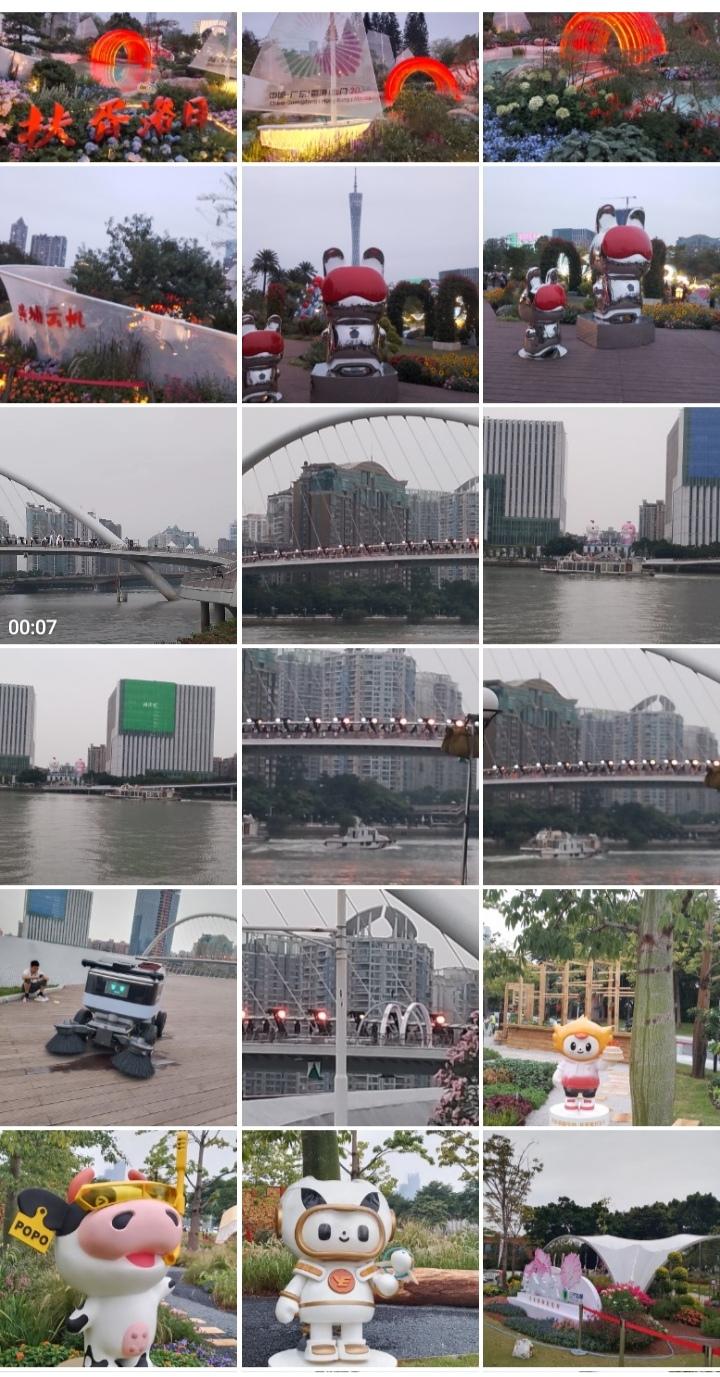720x1377 pixels.
Task: Open the red glowing tunnel with white flowers photo
Action: [x=601, y=86]
